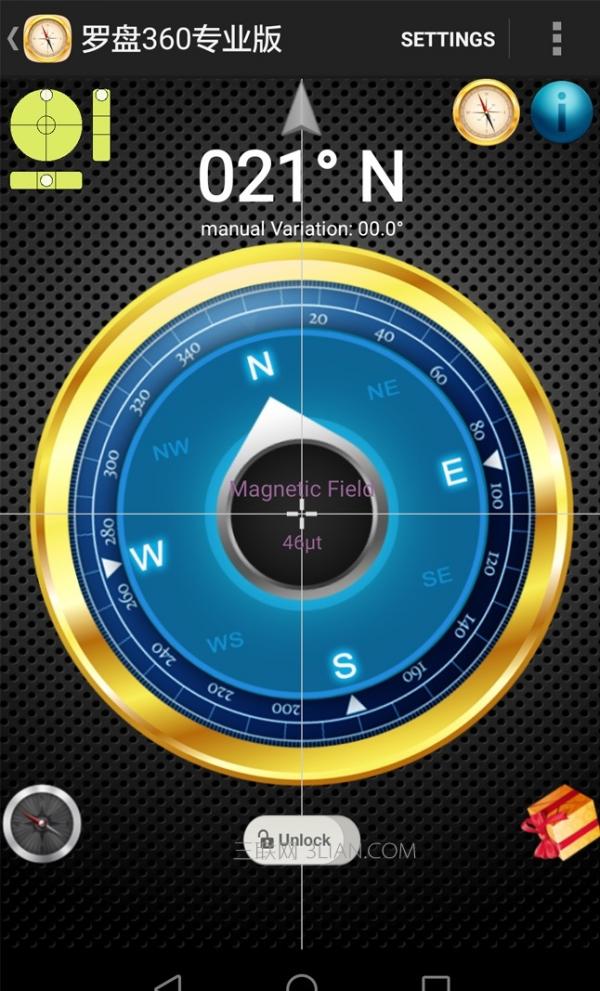Tap the system home button
600x991 pixels.
click(301, 981)
